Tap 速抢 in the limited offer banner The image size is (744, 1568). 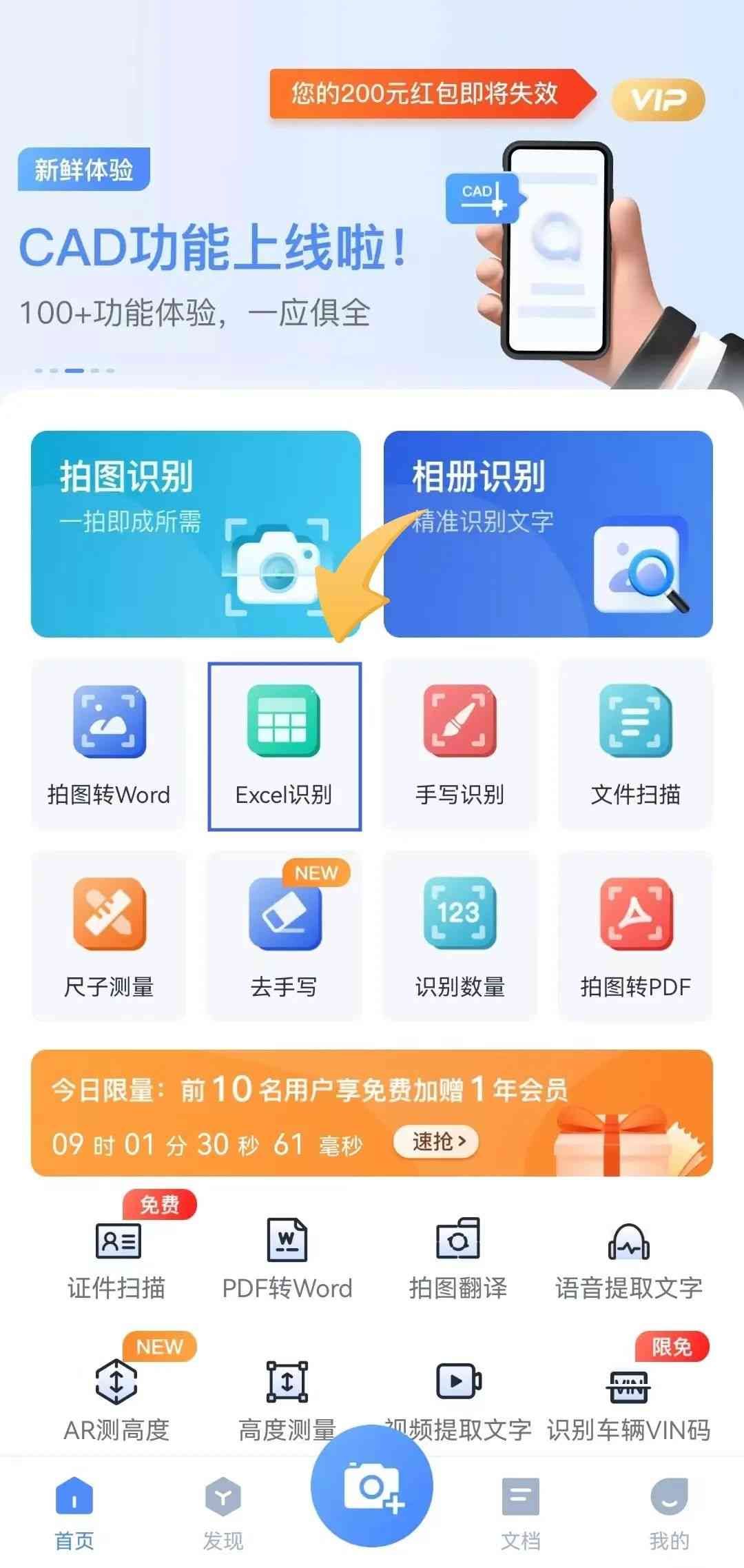coord(437,1142)
